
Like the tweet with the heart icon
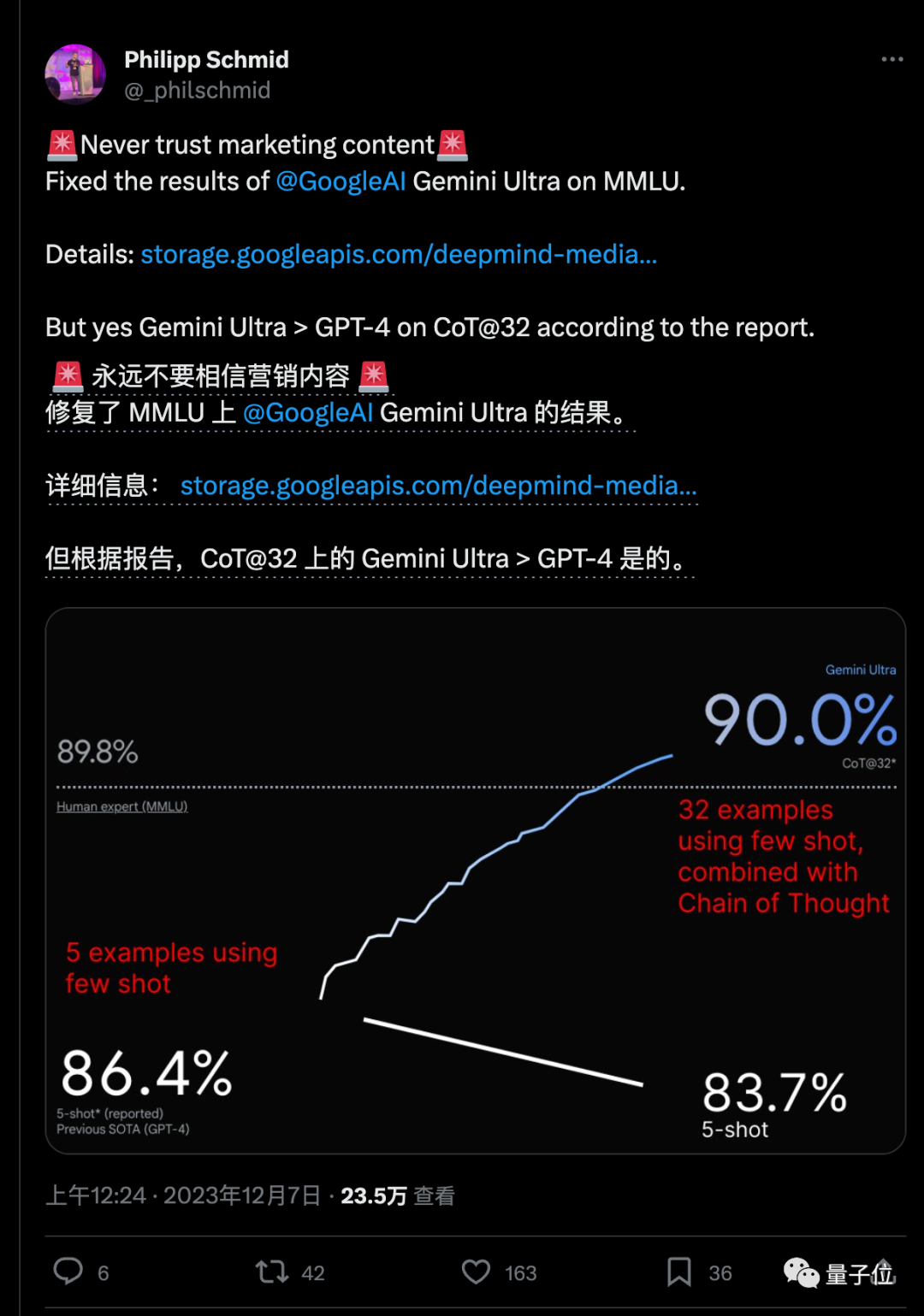pos(476,1272)
